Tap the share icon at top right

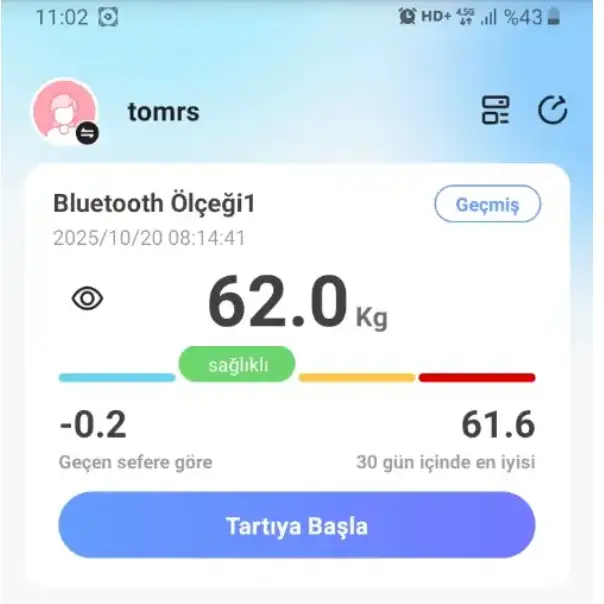[552, 111]
